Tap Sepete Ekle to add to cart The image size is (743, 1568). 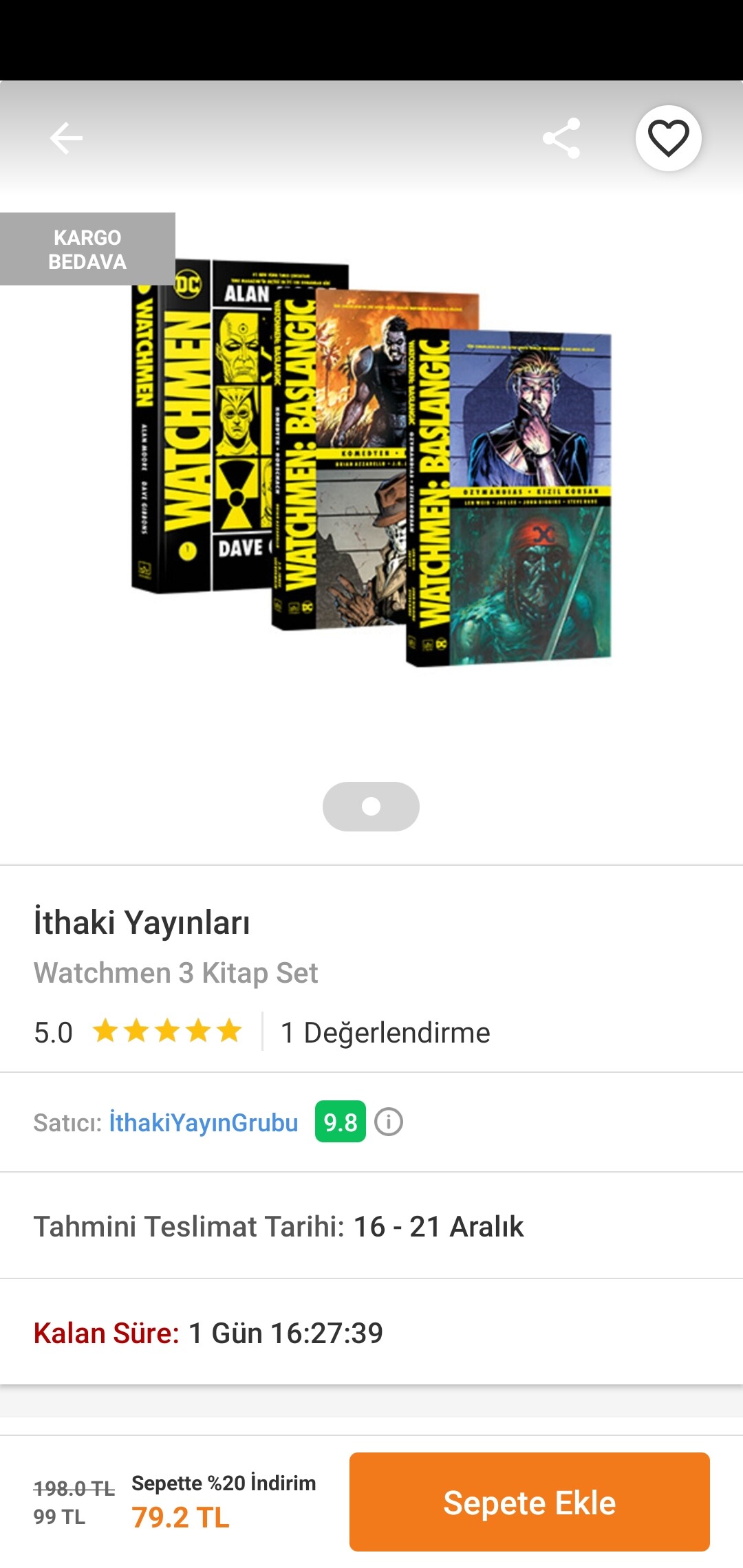coord(530,1502)
